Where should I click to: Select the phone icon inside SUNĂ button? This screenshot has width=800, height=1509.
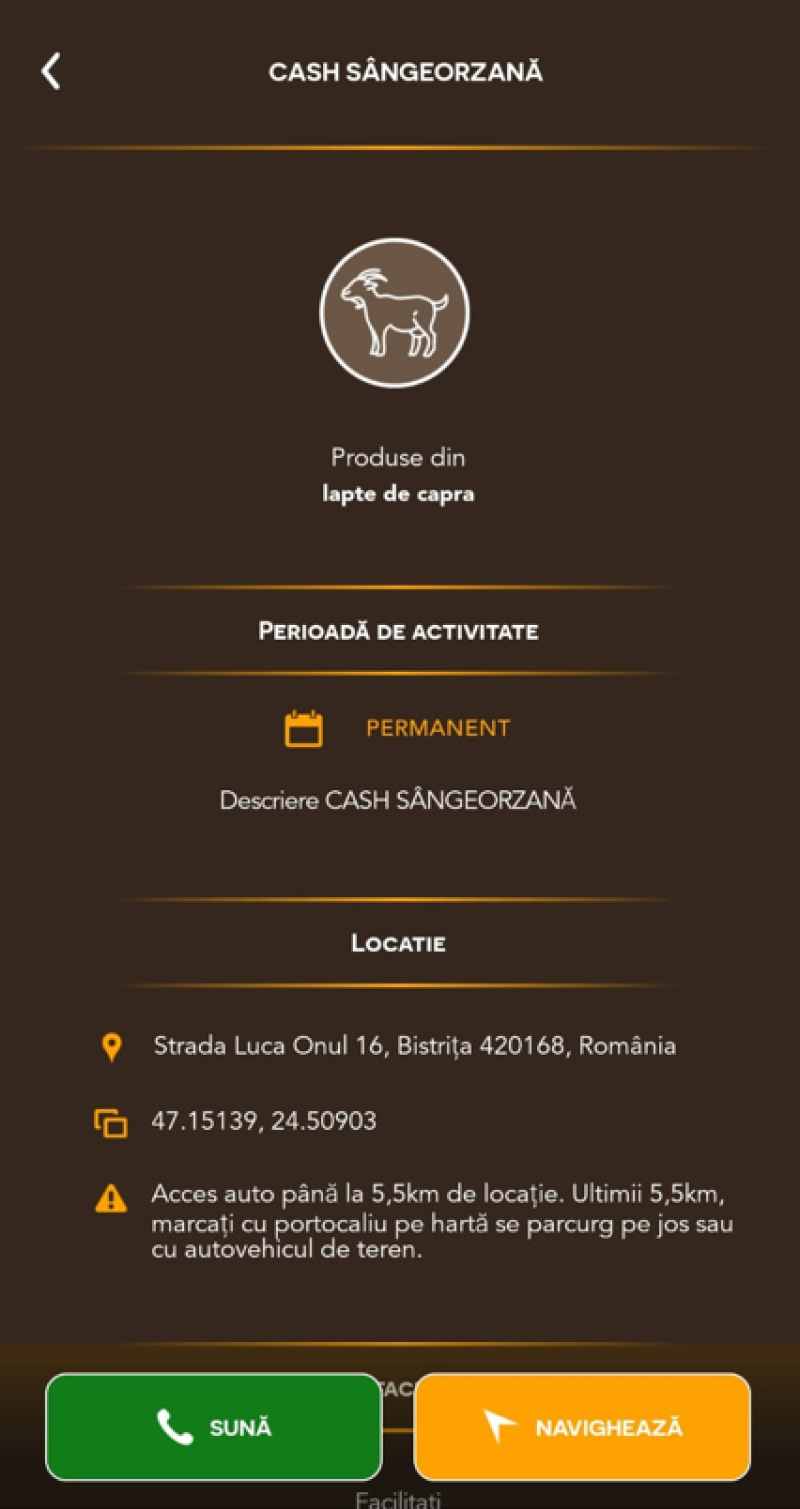coord(175,1427)
